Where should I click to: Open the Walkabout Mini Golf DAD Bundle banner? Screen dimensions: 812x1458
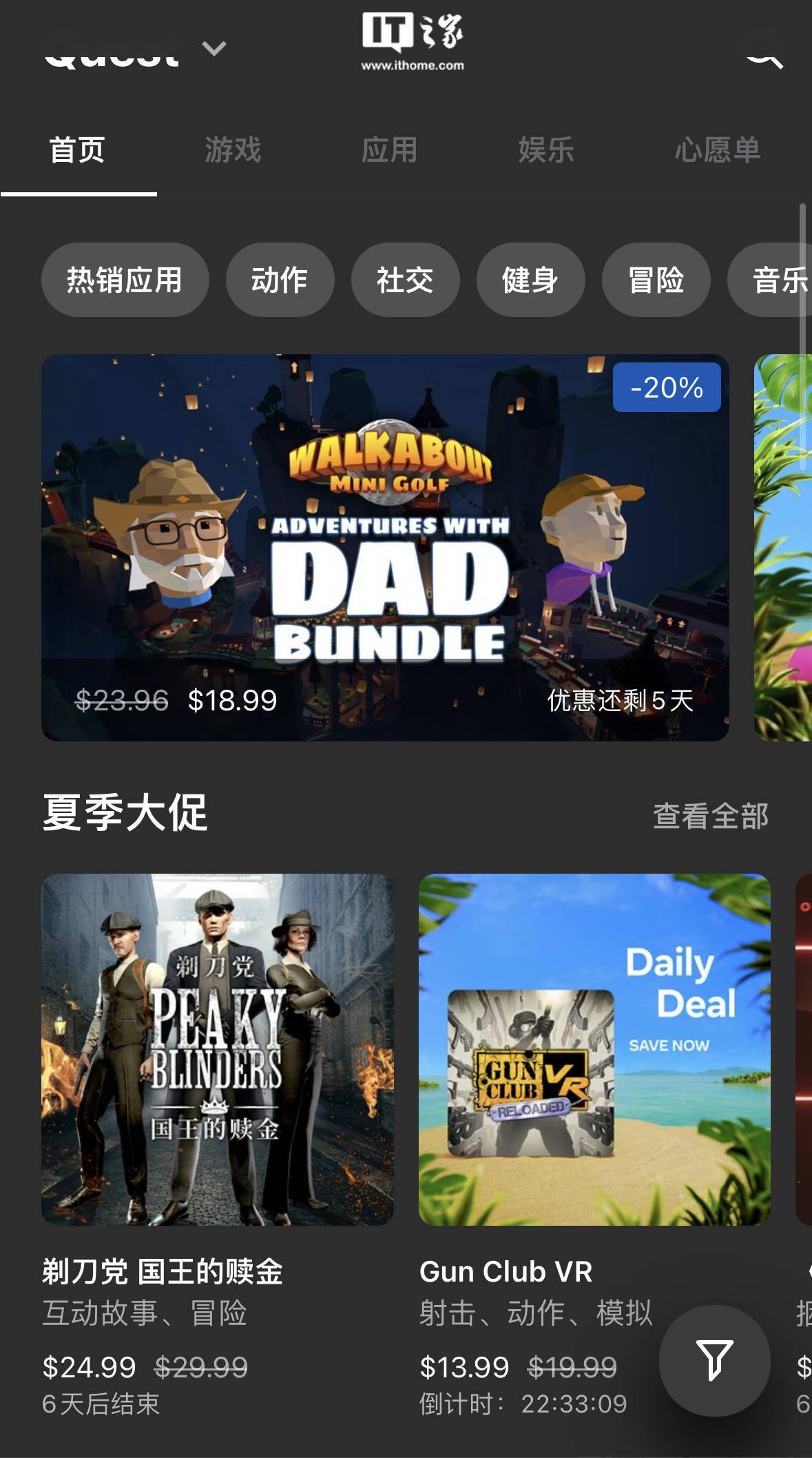[384, 548]
